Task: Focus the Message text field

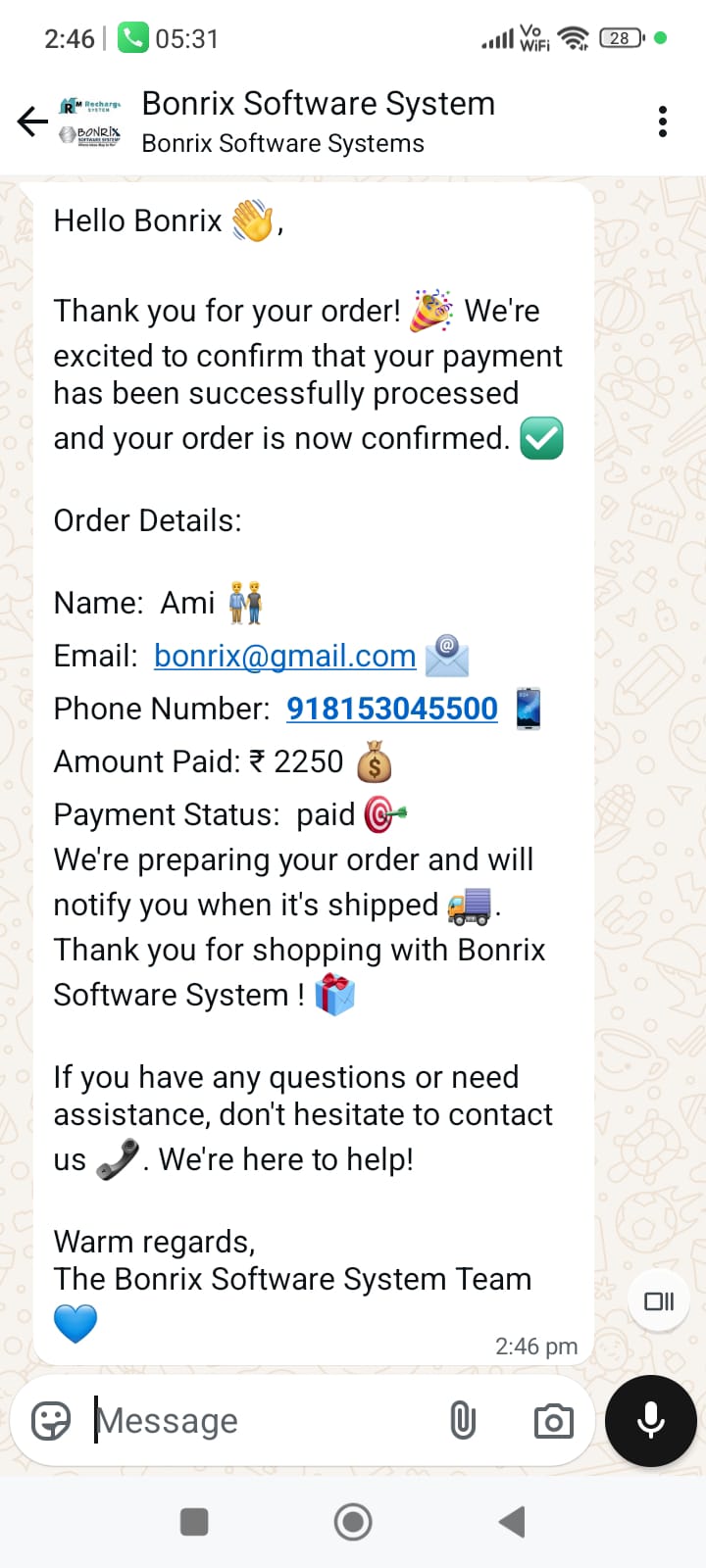Action: (x=255, y=1420)
